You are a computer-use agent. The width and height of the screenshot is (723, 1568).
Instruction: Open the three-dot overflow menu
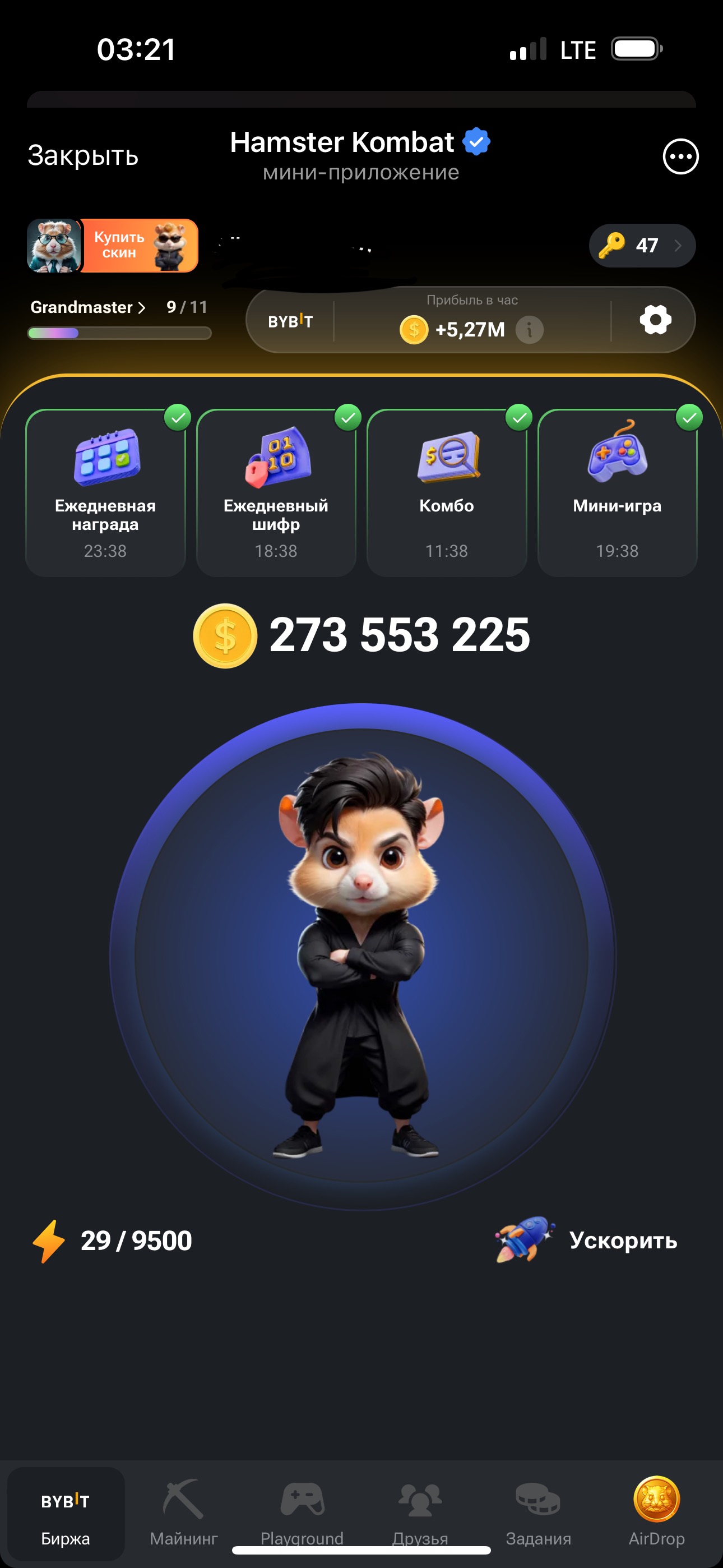680,157
